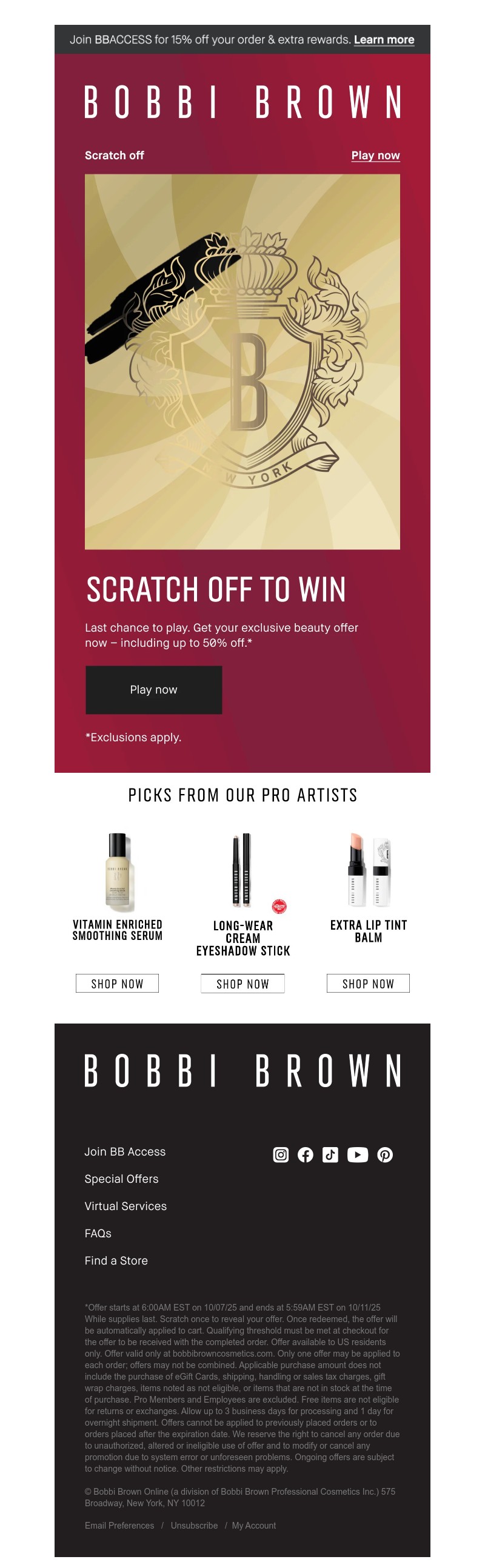Screen dimensions: 485x1568
Task: Open the Join BB Access footer link
Action: [x=125, y=1151]
